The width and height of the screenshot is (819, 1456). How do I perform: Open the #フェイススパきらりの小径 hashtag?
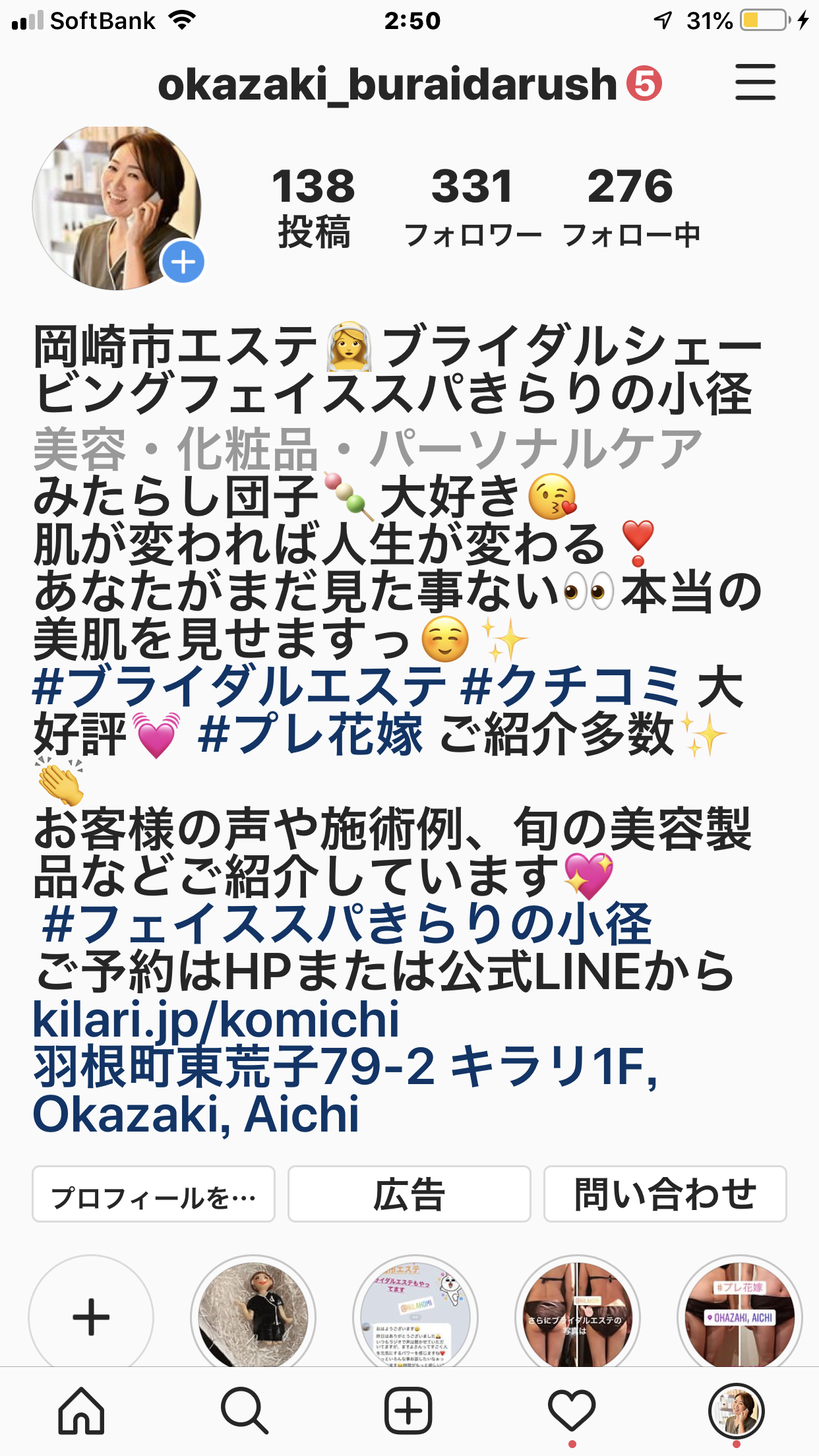click(x=346, y=925)
